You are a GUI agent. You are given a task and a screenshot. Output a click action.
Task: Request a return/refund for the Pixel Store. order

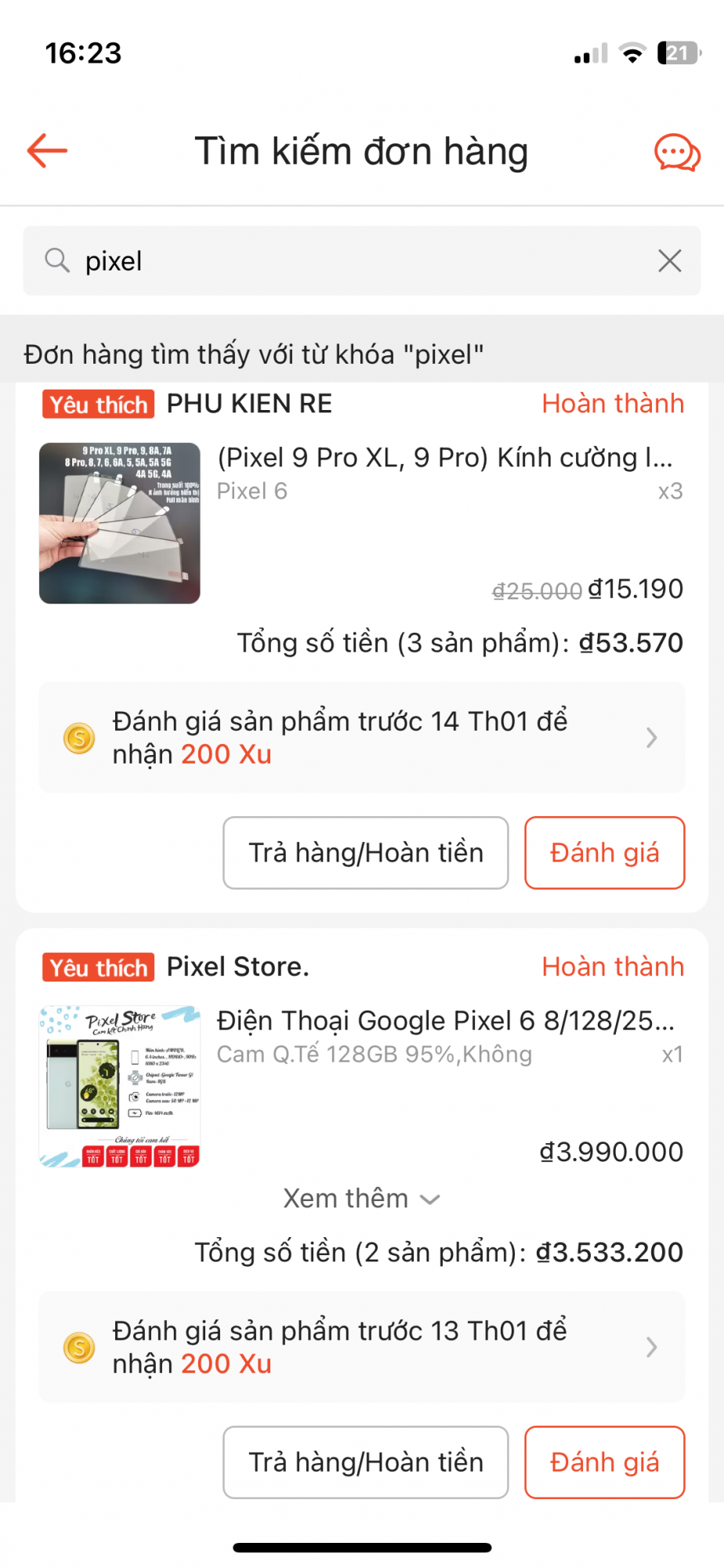click(x=366, y=1462)
